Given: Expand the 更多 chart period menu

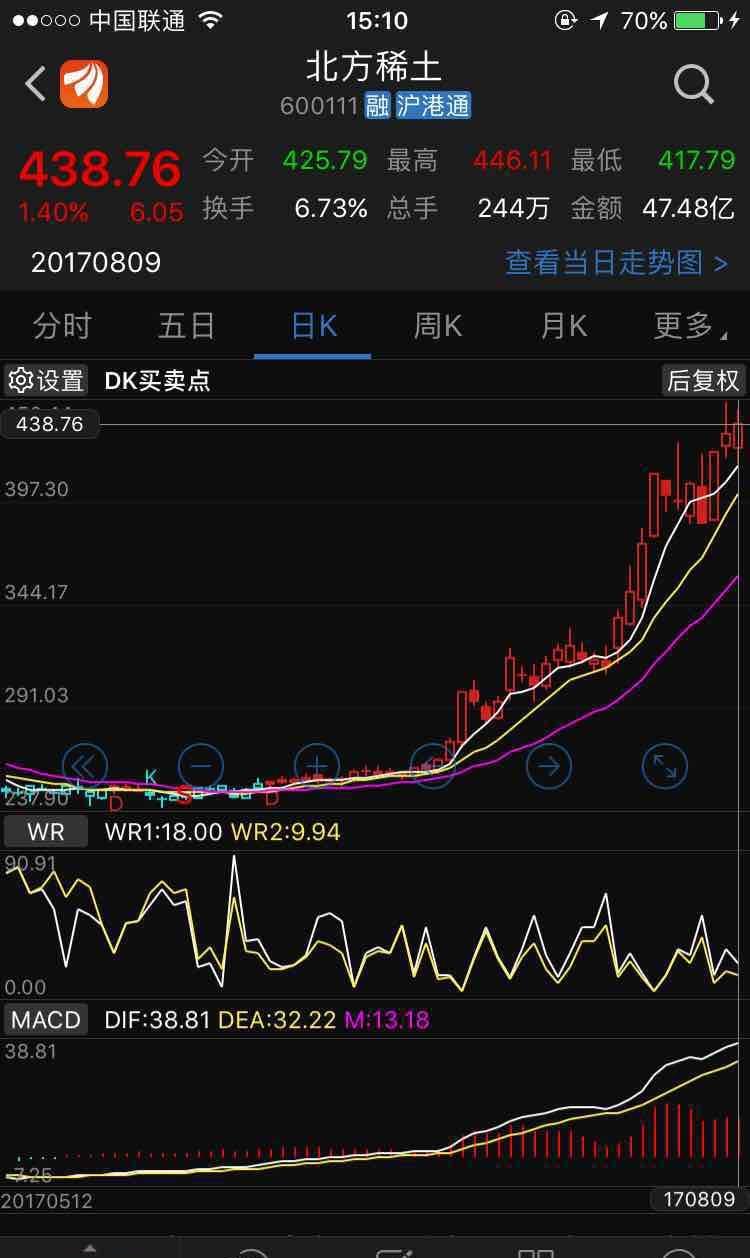Looking at the screenshot, I should pyautogui.click(x=690, y=326).
